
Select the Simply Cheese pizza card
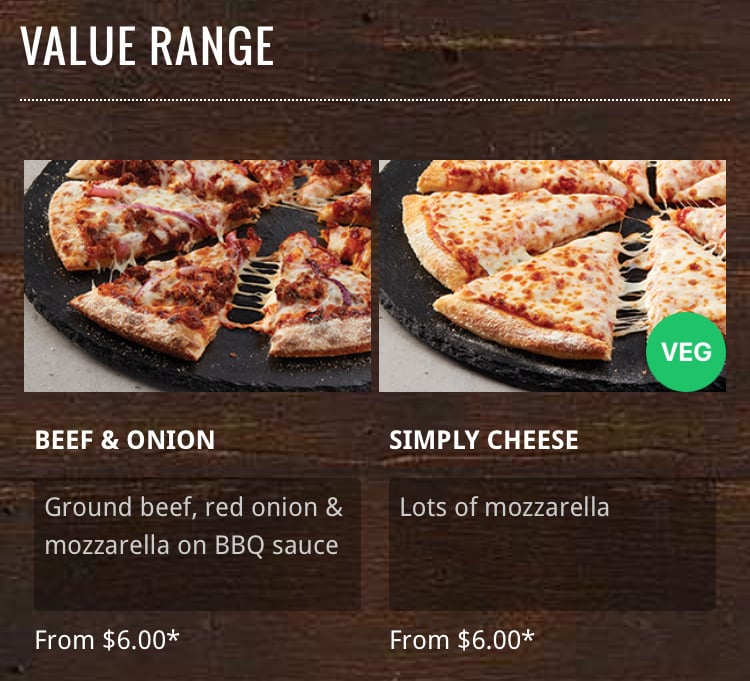pos(552,276)
